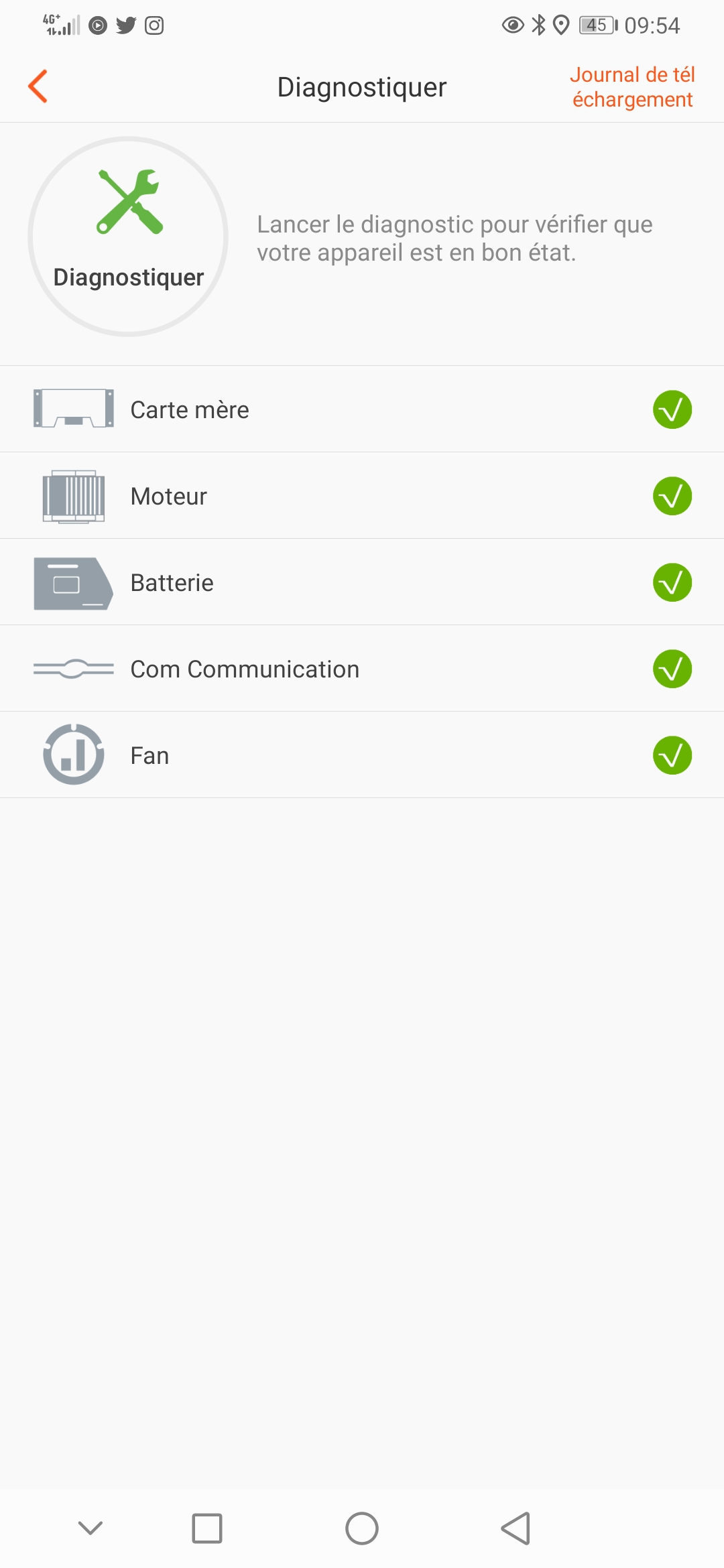Image resolution: width=724 pixels, height=1568 pixels.
Task: Open Journal de téléchargement
Action: coord(632,87)
